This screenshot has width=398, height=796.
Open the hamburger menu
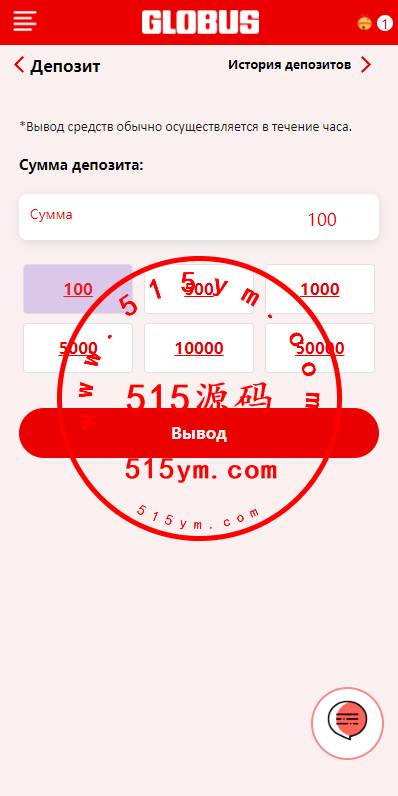25,22
